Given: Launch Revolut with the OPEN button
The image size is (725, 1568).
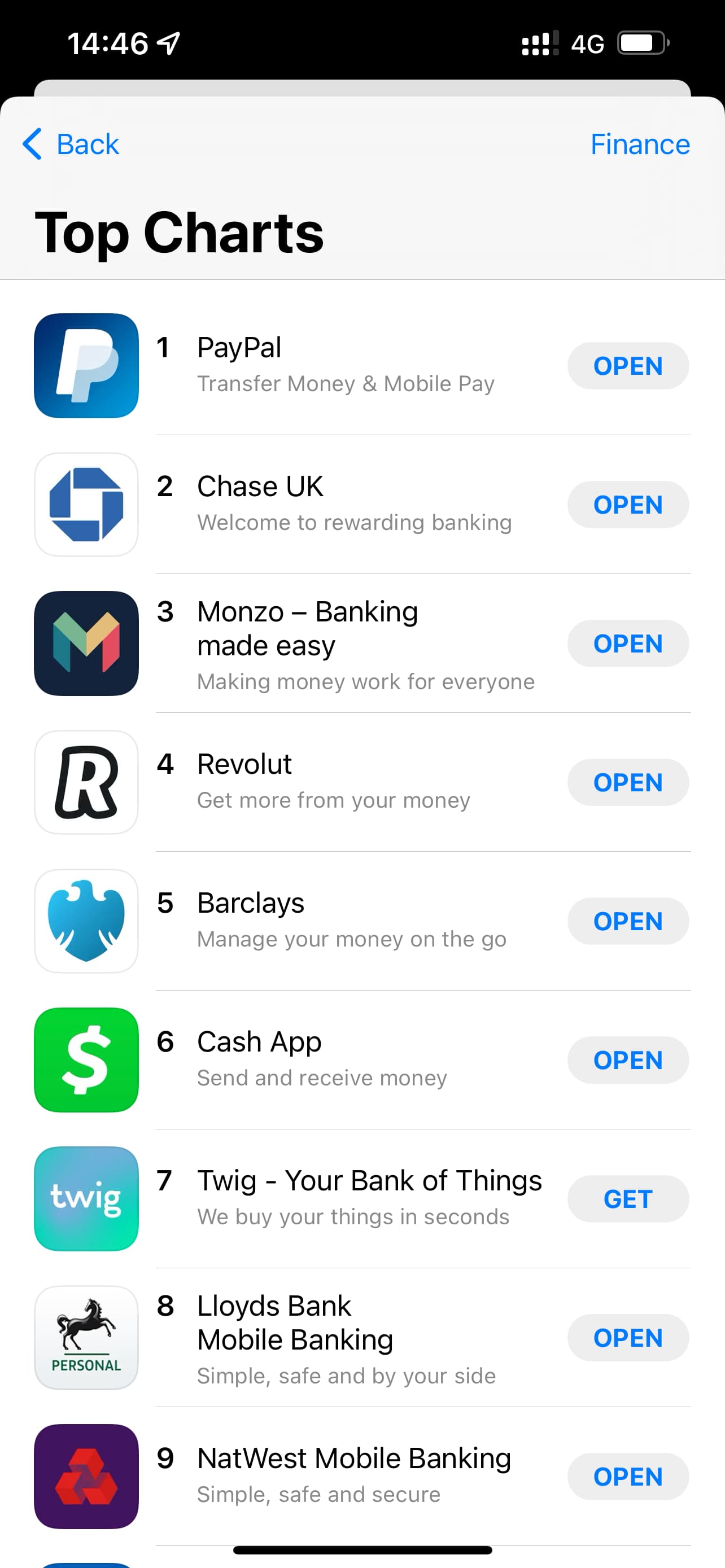Looking at the screenshot, I should [x=628, y=782].
